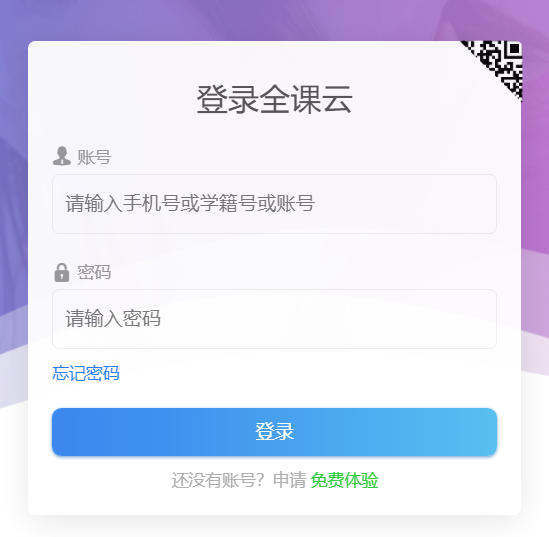Focus the 密码 password input field
Image resolution: width=549 pixels, height=537 pixels.
[x=274, y=319]
